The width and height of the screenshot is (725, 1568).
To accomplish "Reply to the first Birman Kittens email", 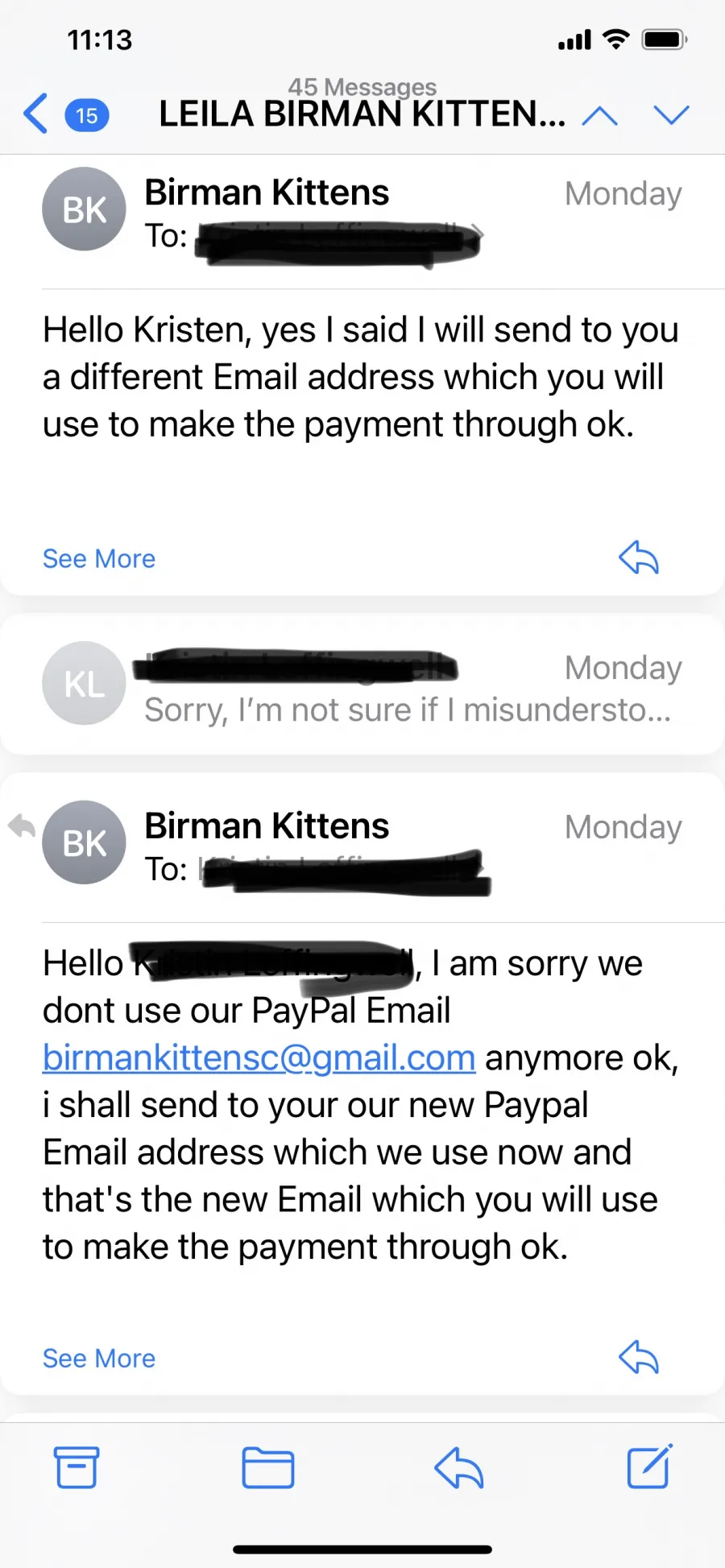I will [x=639, y=557].
